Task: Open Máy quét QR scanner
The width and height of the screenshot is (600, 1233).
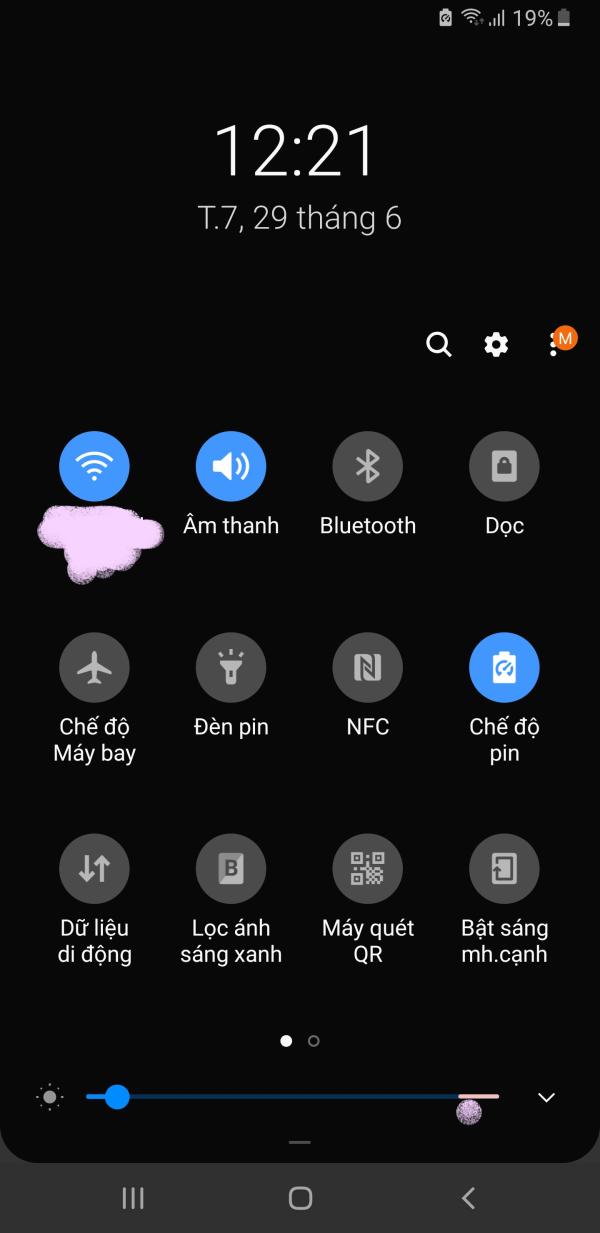Action: click(368, 869)
